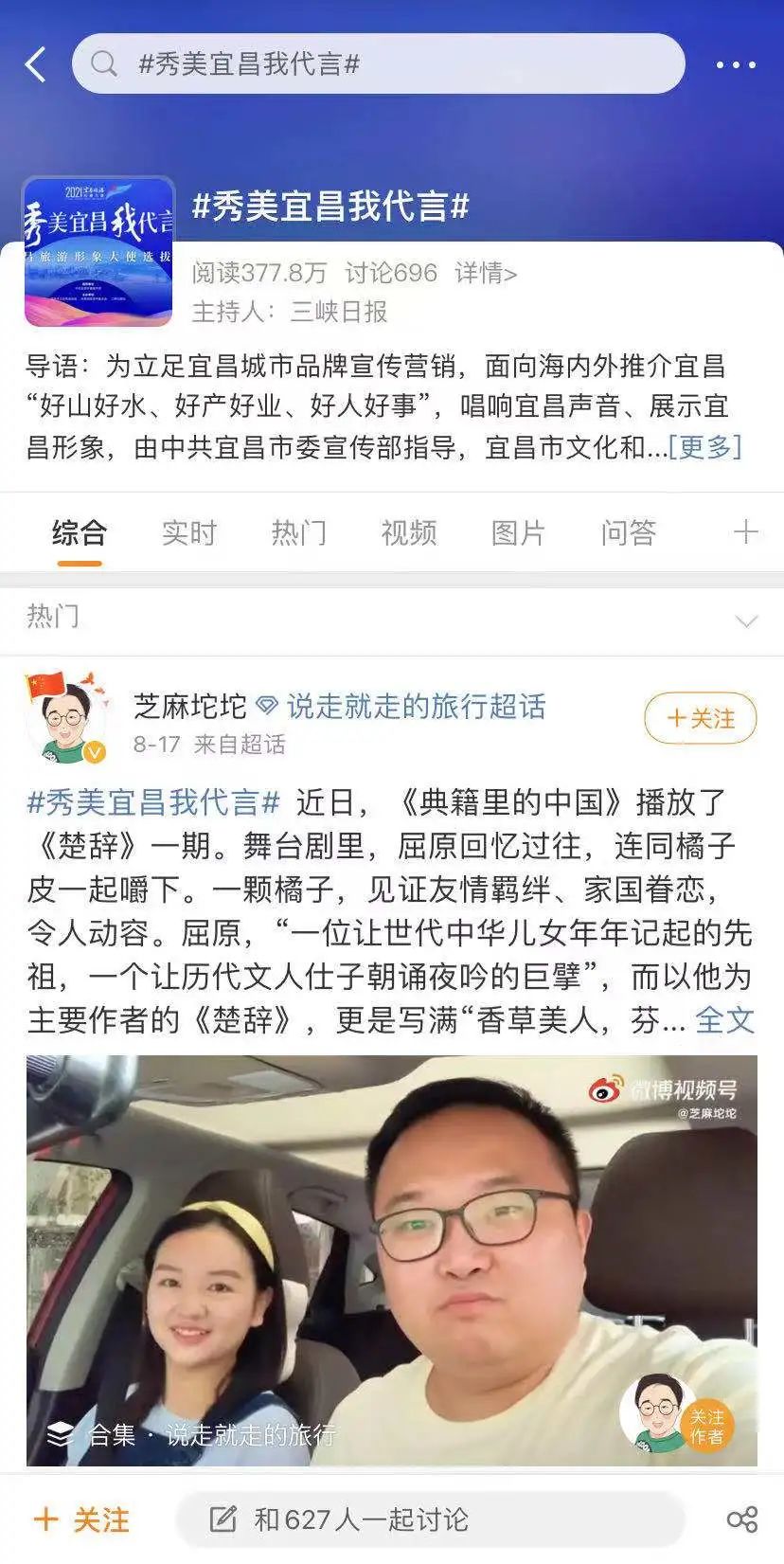Tap the plus icon to add tabs
The width and height of the screenshot is (784, 1564).
pyautogui.click(x=746, y=532)
